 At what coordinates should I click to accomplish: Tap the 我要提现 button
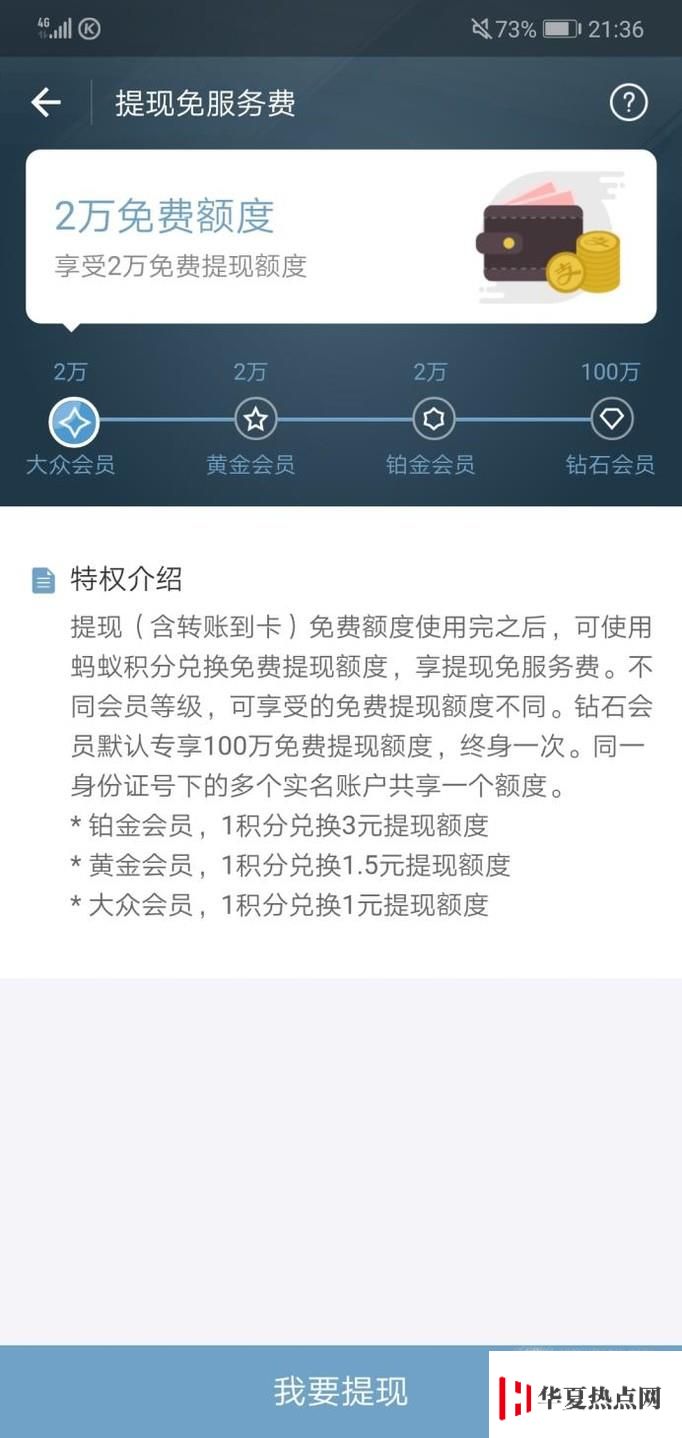click(x=341, y=1391)
